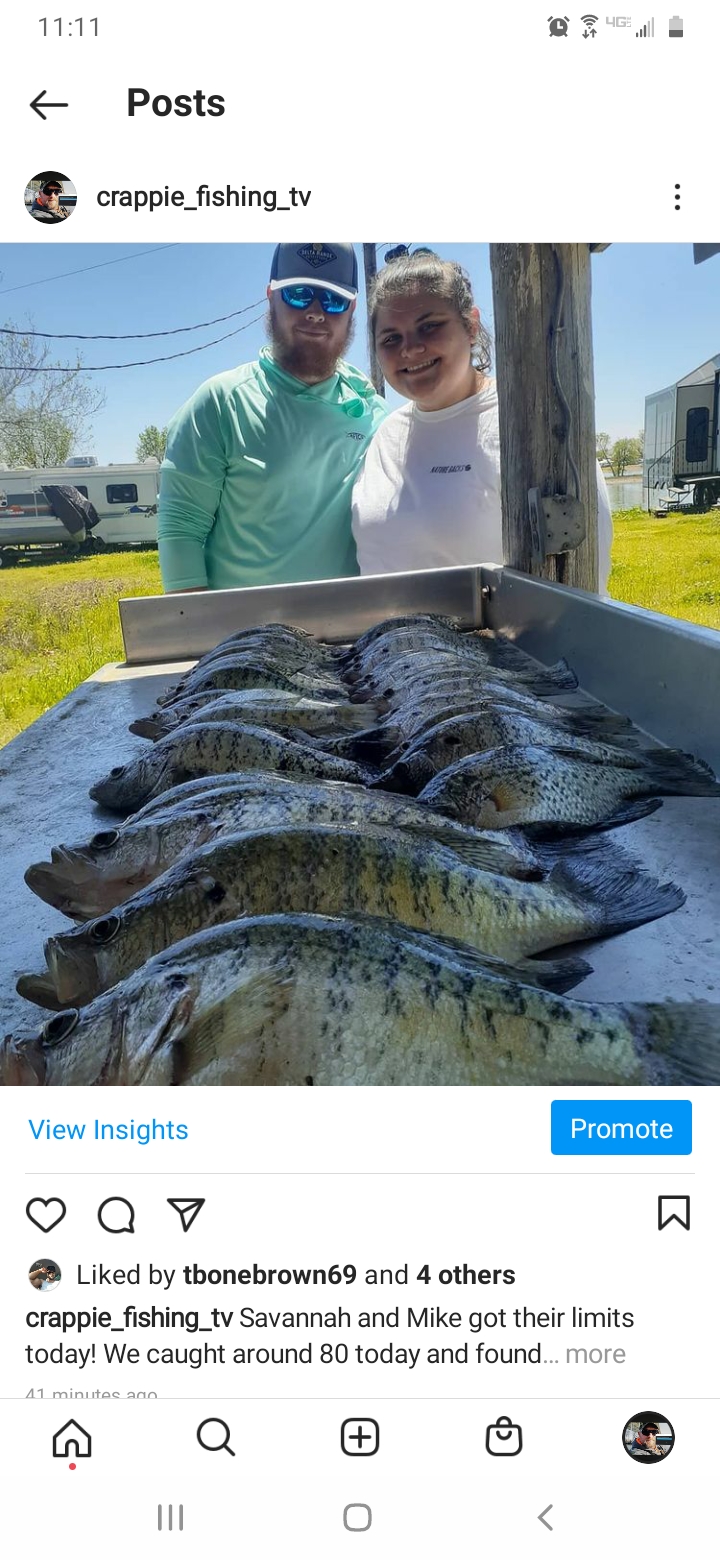
Task: Go back from the Posts screen
Action: (x=48, y=104)
